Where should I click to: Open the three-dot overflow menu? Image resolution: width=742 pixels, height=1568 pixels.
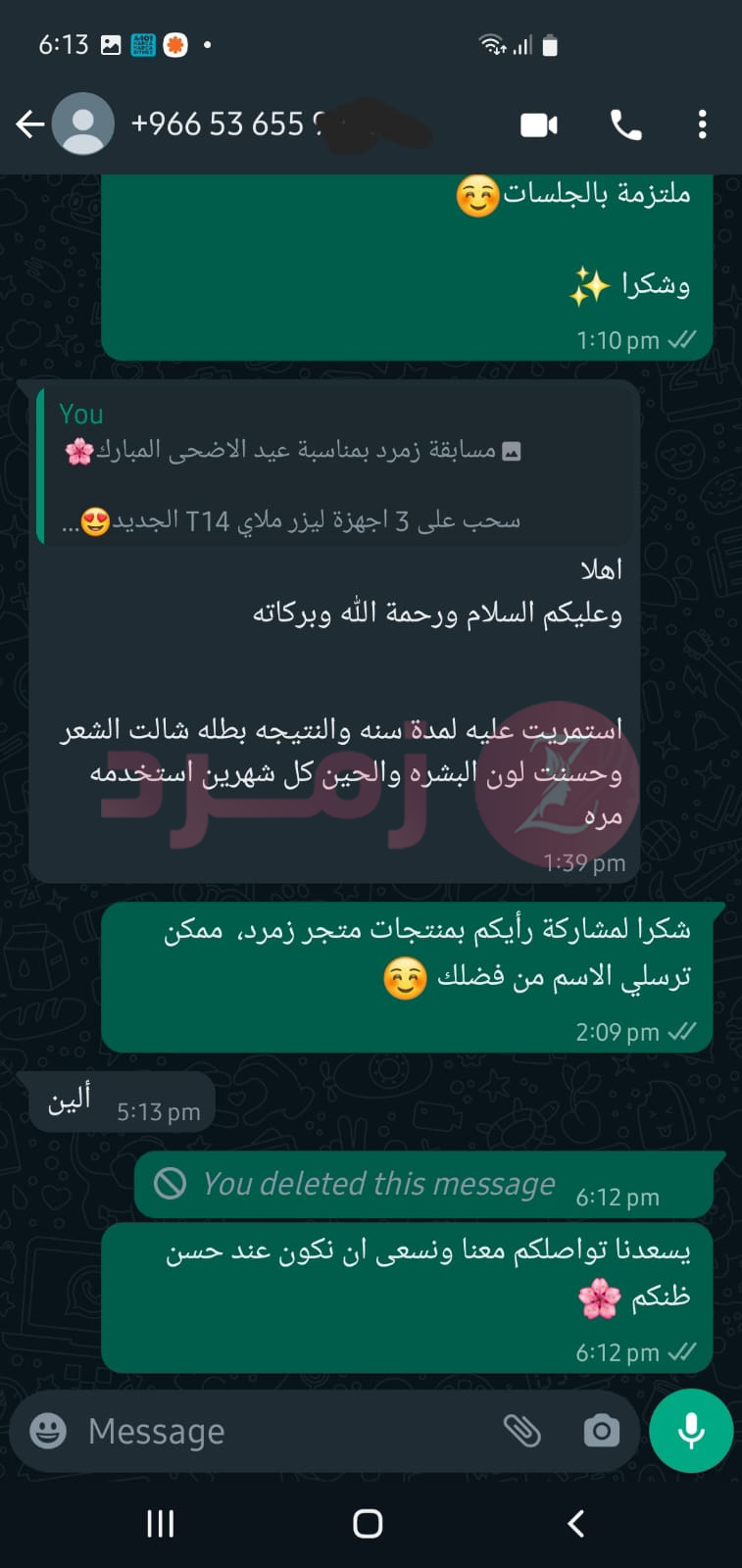[x=702, y=124]
